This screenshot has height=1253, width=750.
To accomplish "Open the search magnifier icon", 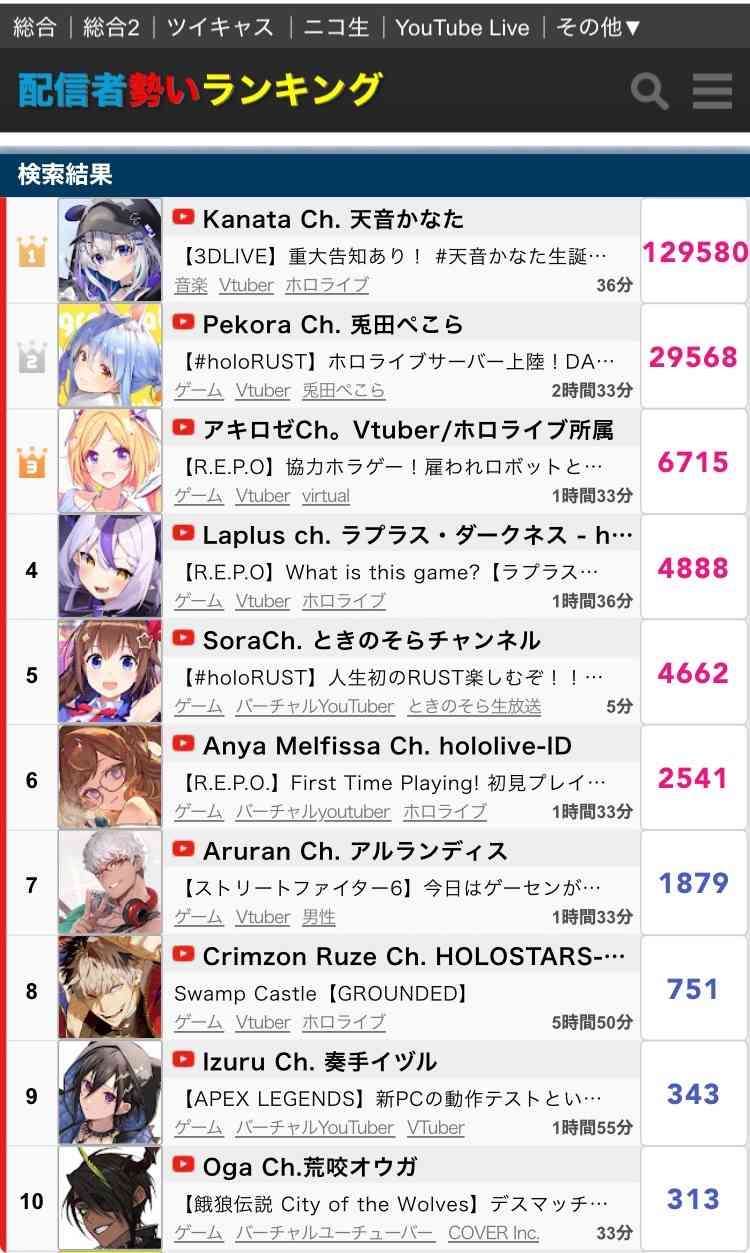I will (649, 92).
